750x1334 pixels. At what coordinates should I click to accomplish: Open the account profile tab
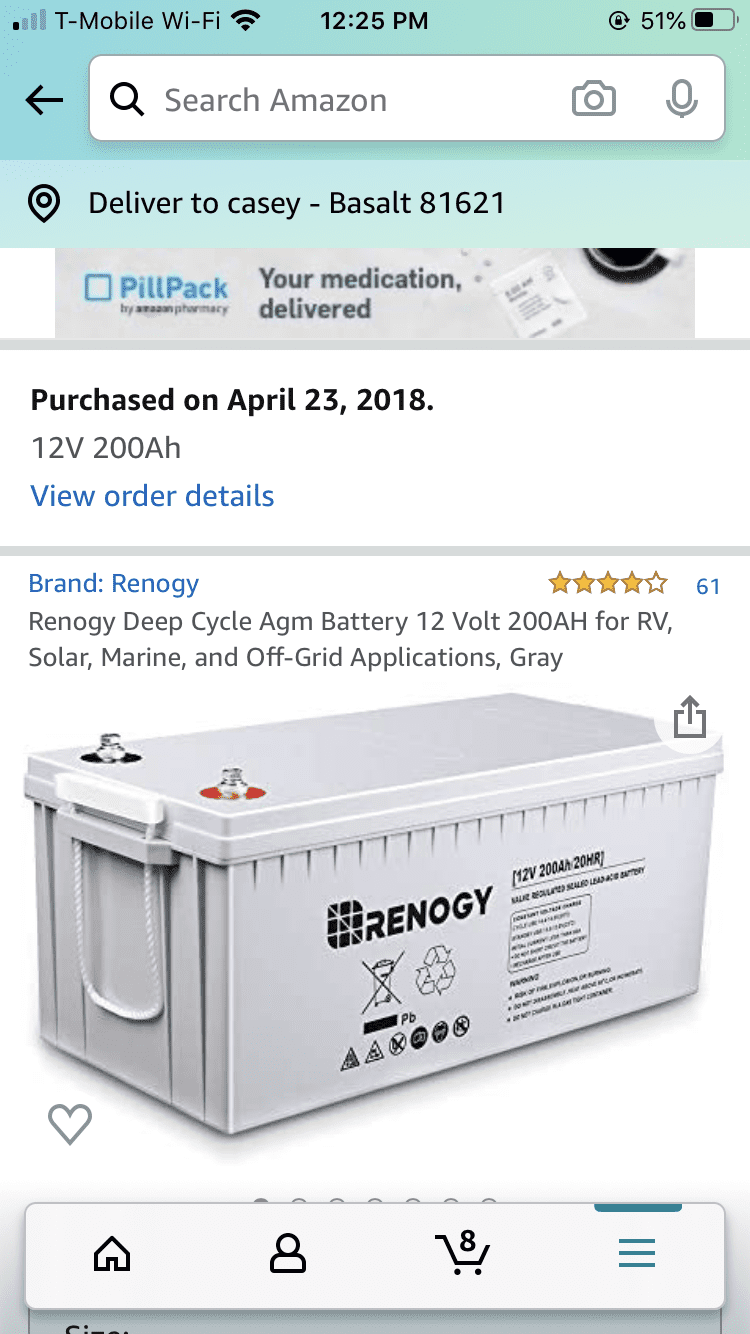click(287, 1253)
